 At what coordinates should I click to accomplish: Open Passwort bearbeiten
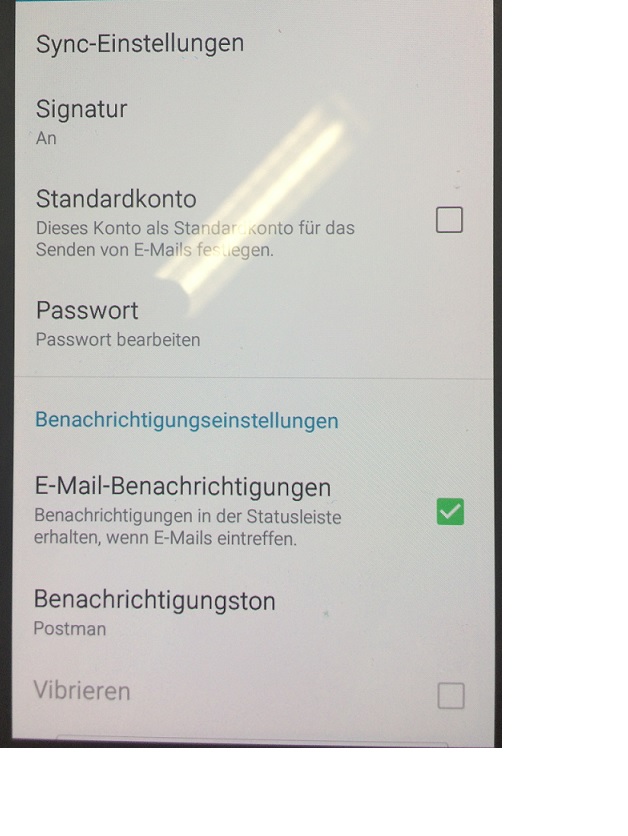pyautogui.click(x=118, y=323)
